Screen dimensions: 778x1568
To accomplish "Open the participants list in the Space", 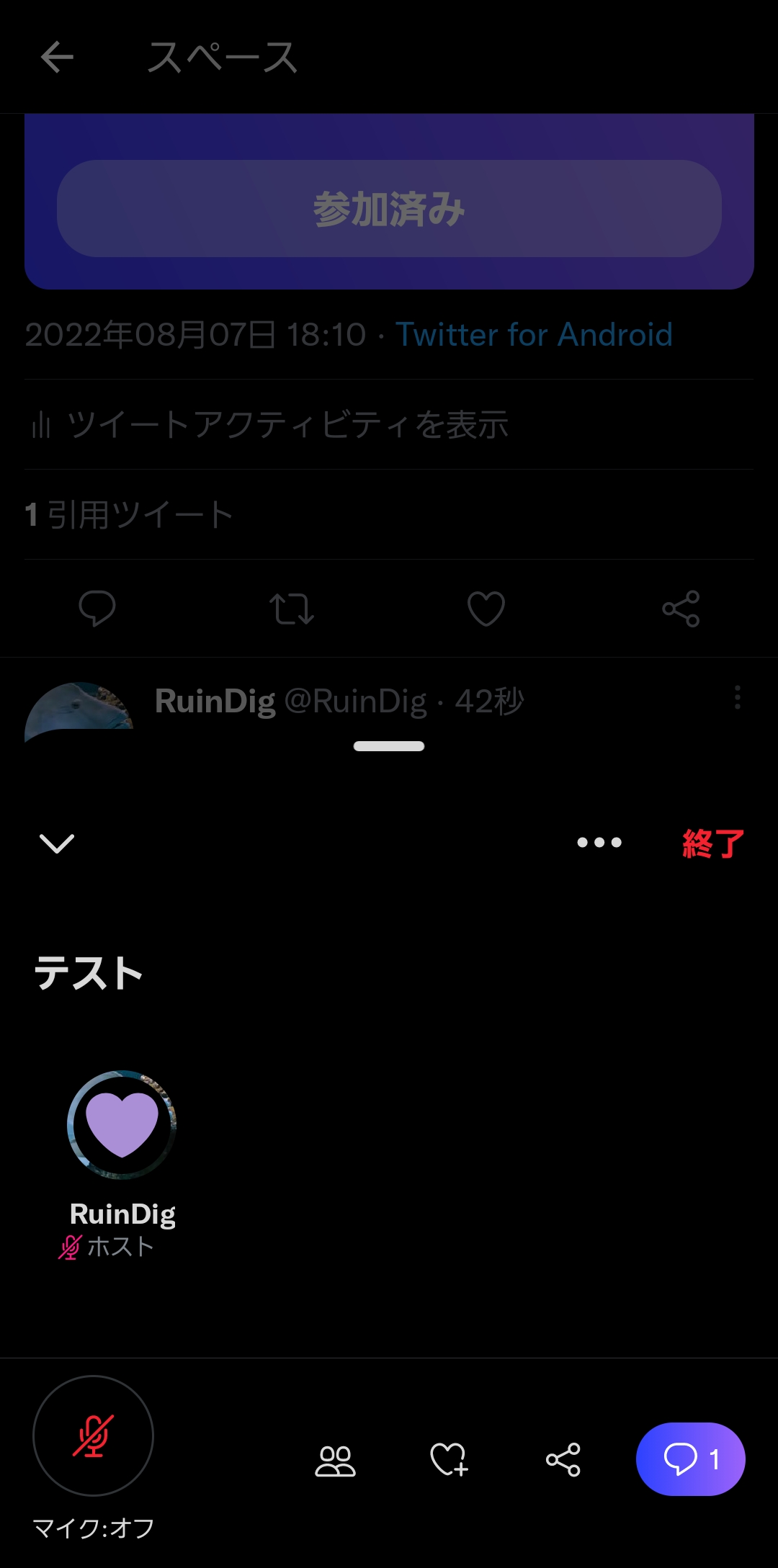I will 336,1459.
